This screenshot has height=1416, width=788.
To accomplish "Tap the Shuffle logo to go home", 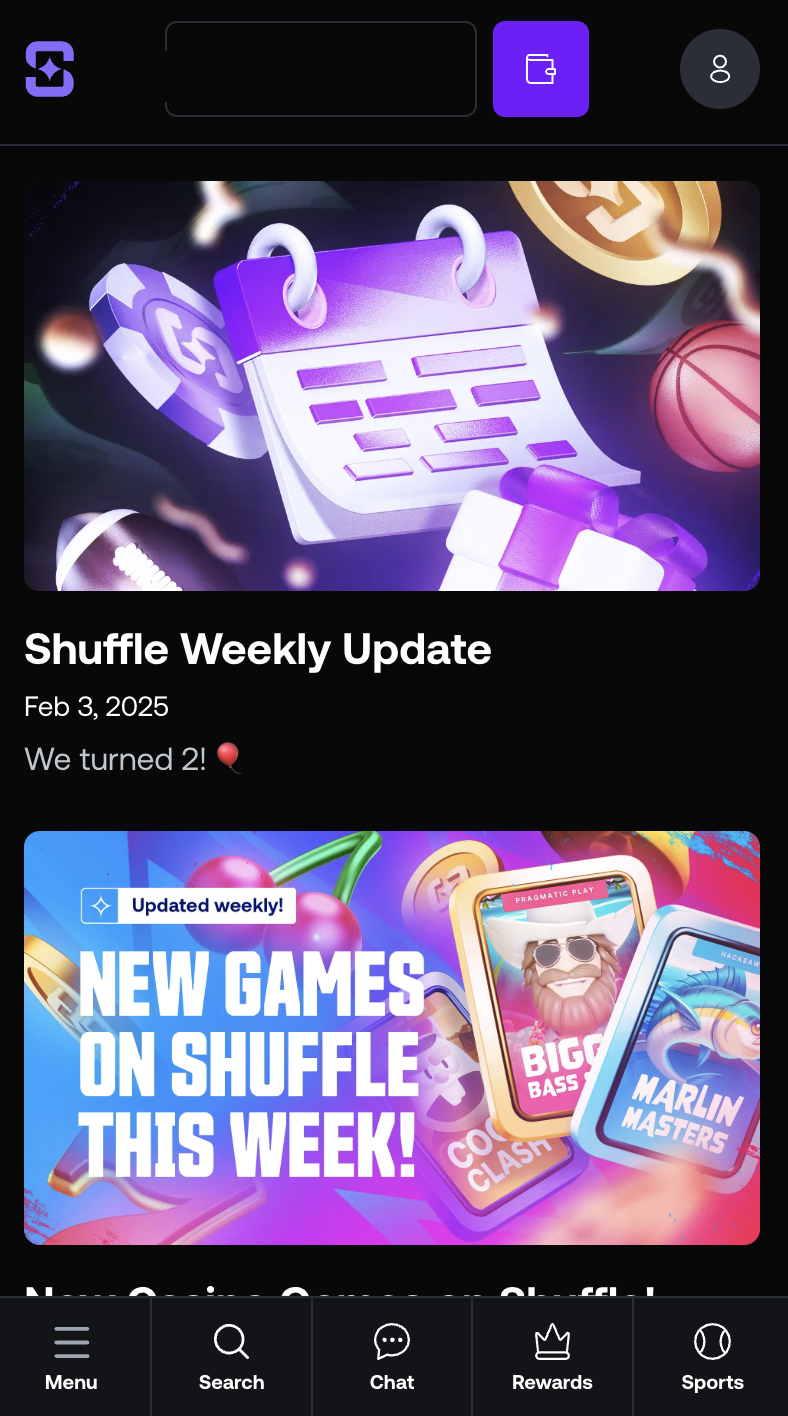I will tap(50, 69).
